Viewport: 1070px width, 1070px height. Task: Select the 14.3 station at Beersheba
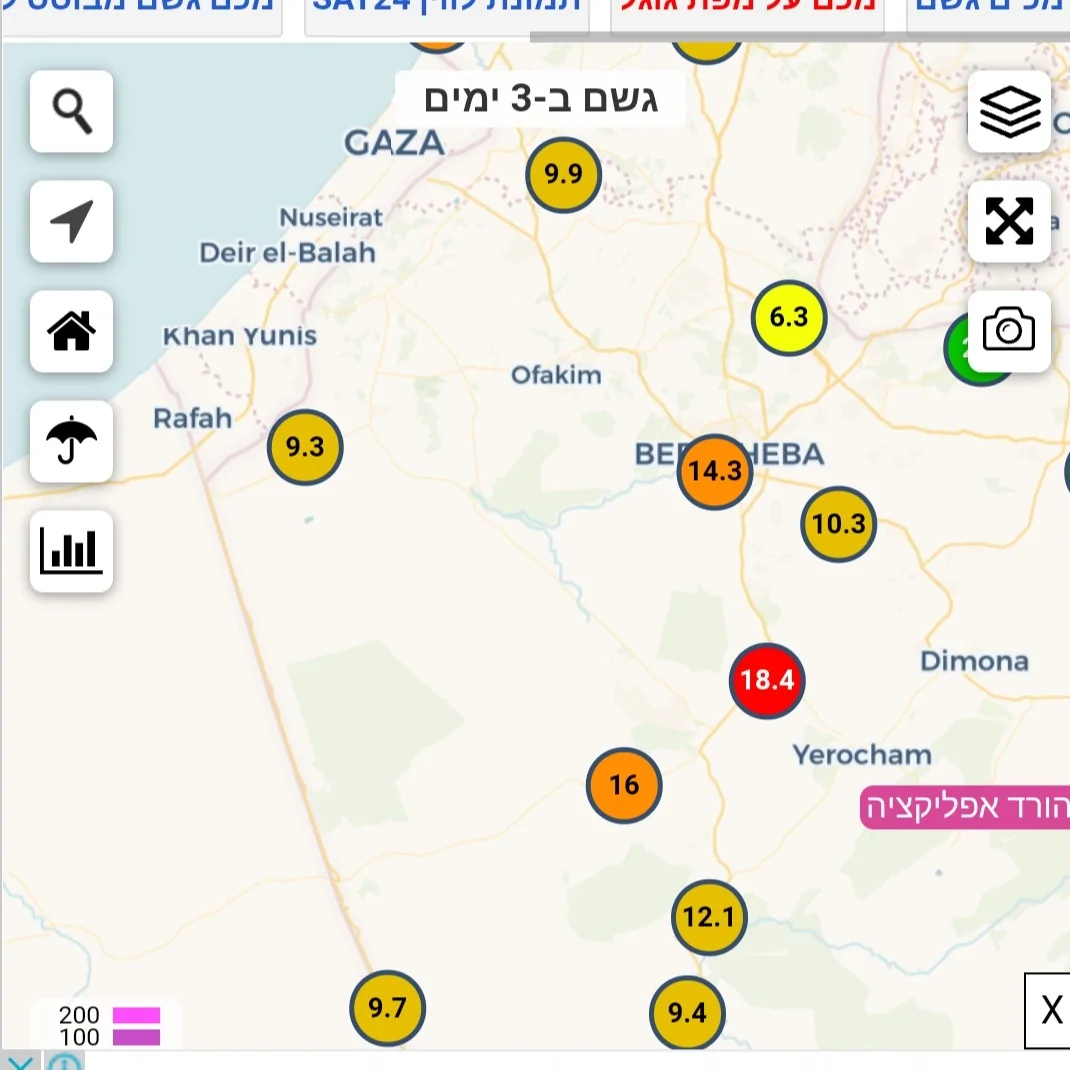point(714,471)
